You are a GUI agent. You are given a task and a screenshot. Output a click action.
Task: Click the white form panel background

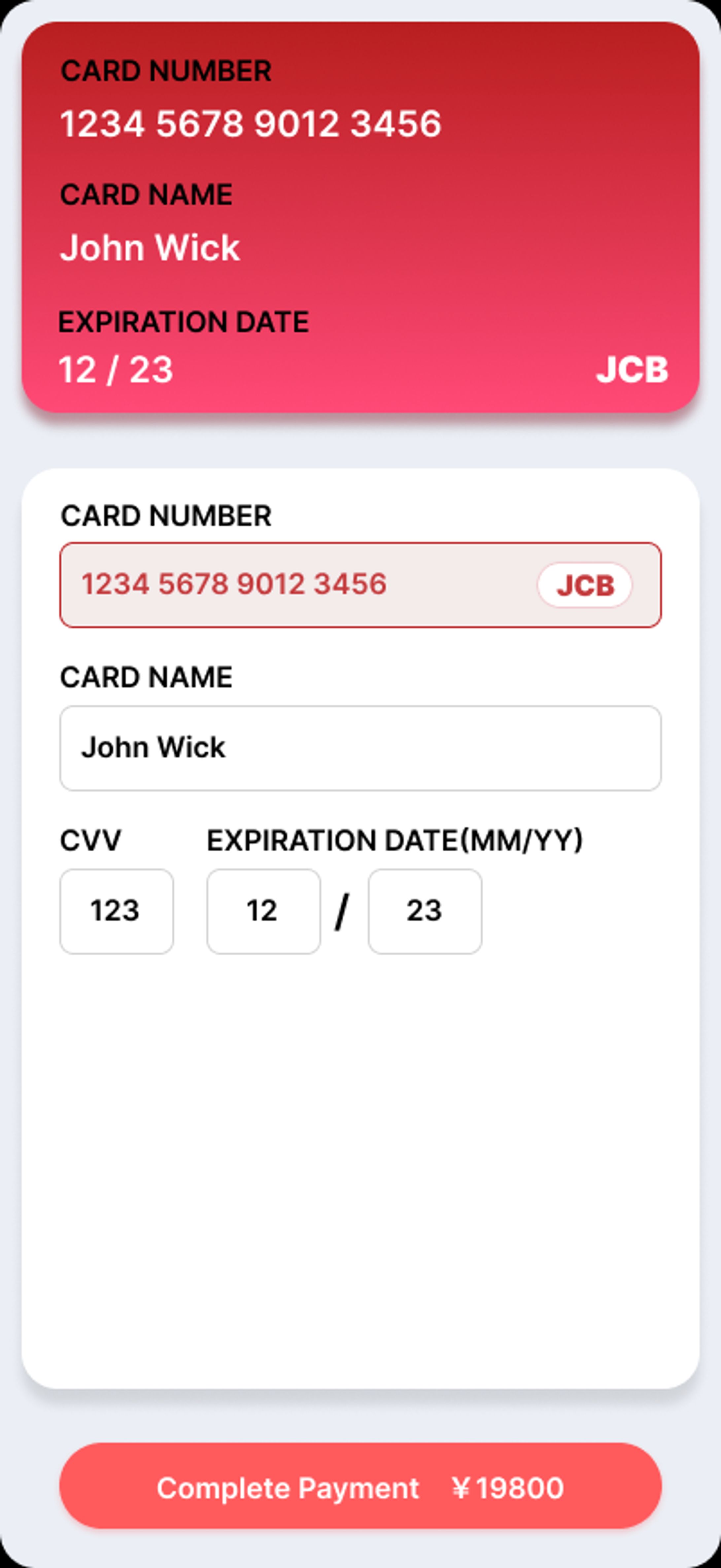[x=360, y=1157]
